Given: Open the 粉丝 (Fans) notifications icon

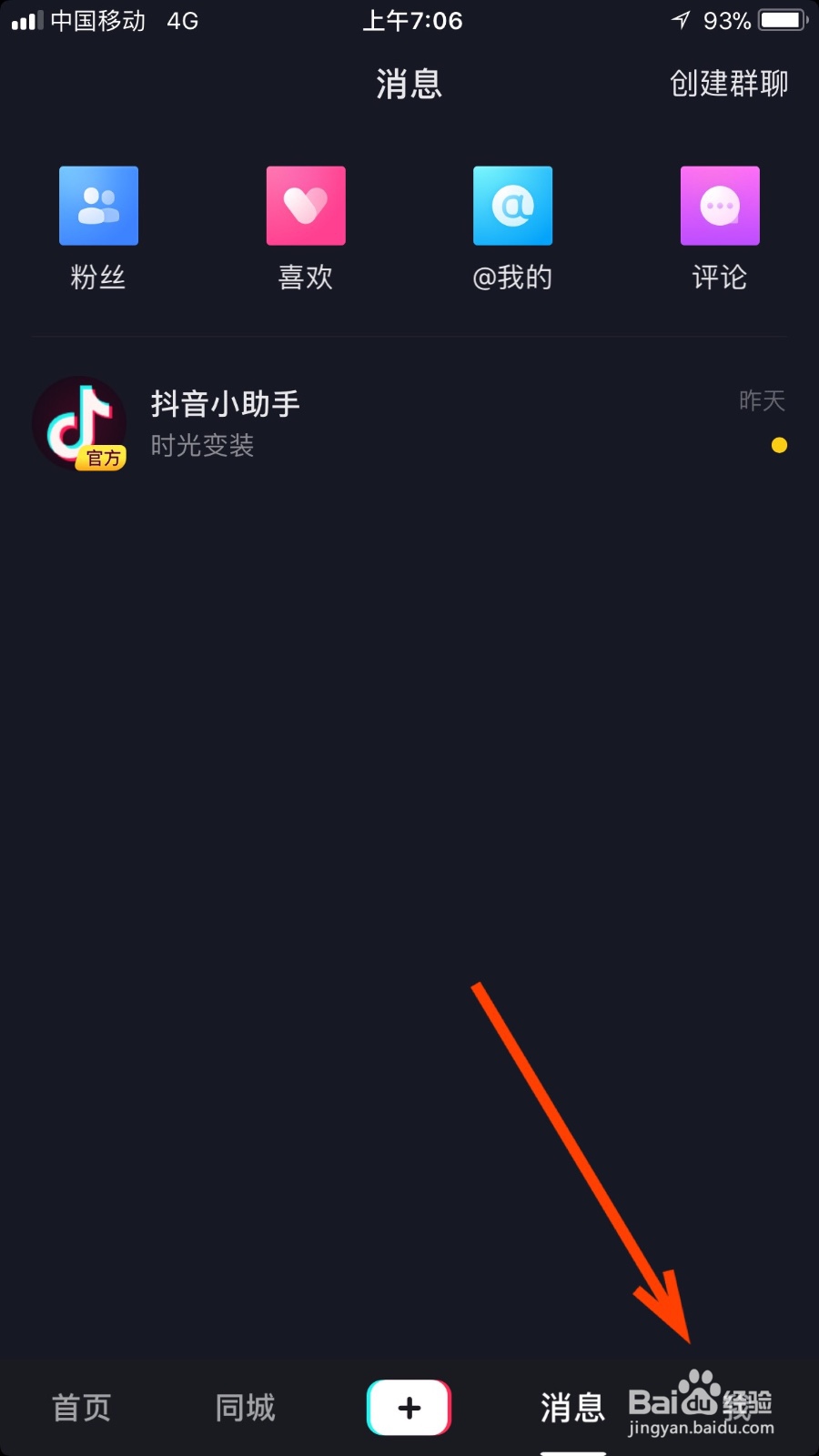Looking at the screenshot, I should pos(97,206).
